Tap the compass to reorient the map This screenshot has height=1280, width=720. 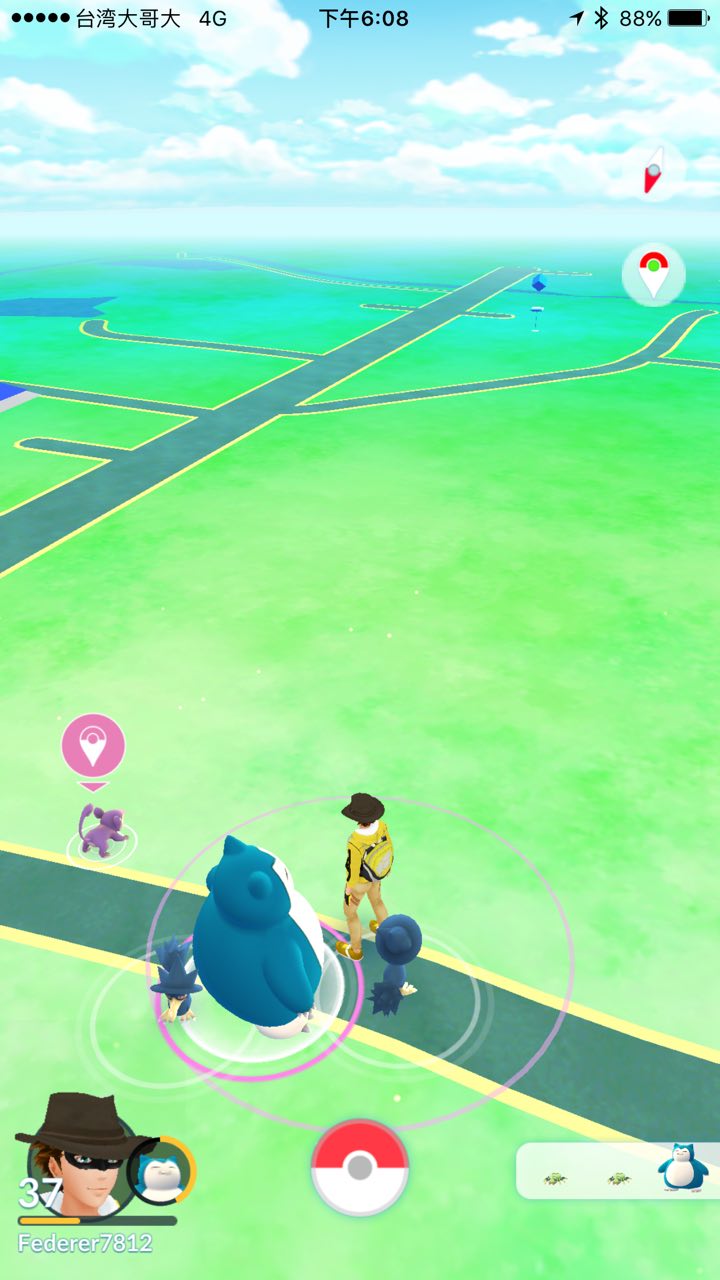tap(654, 171)
